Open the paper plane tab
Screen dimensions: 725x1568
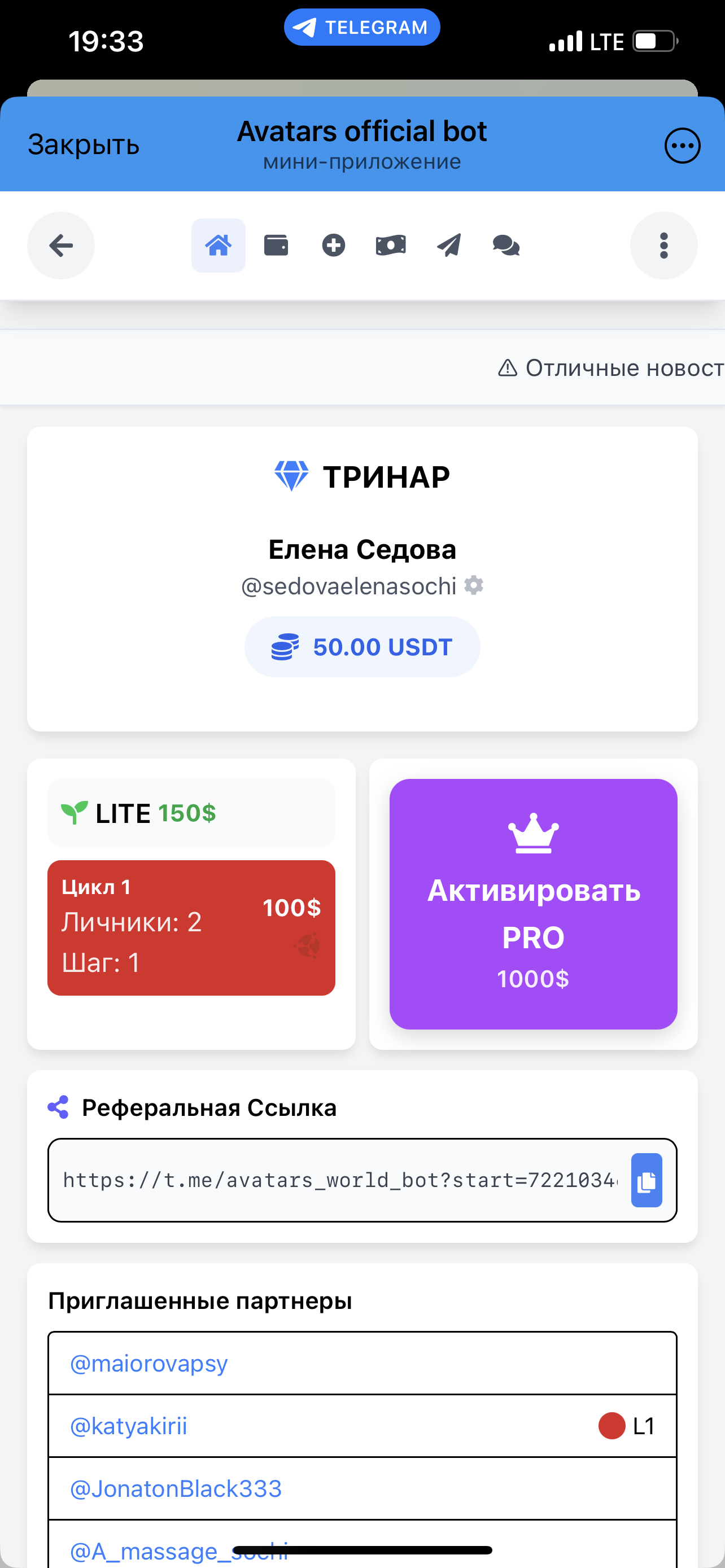pyautogui.click(x=449, y=246)
